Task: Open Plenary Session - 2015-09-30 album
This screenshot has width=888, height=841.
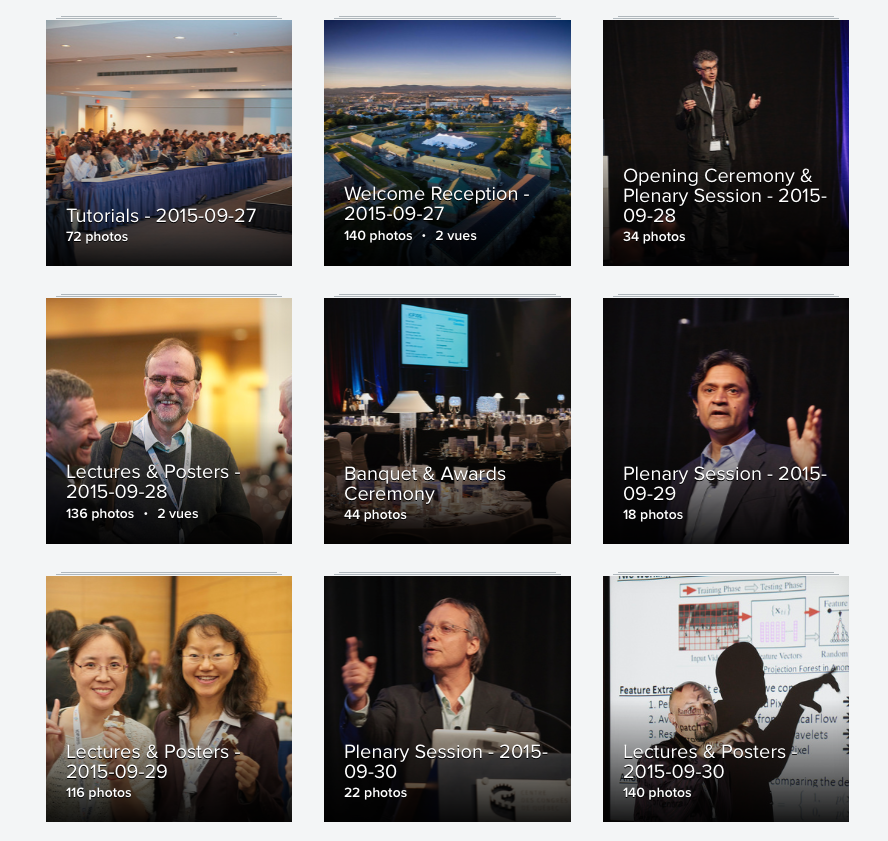Action: click(447, 699)
